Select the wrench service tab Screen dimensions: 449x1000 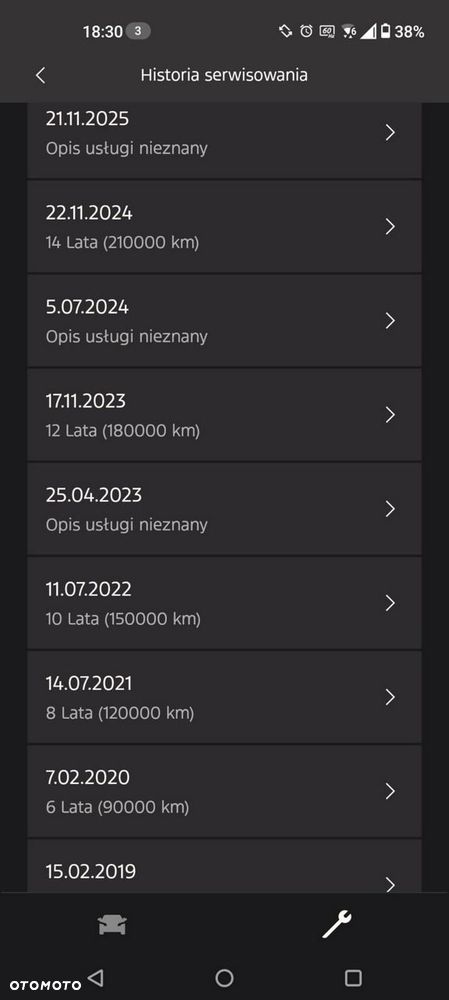coord(336,925)
